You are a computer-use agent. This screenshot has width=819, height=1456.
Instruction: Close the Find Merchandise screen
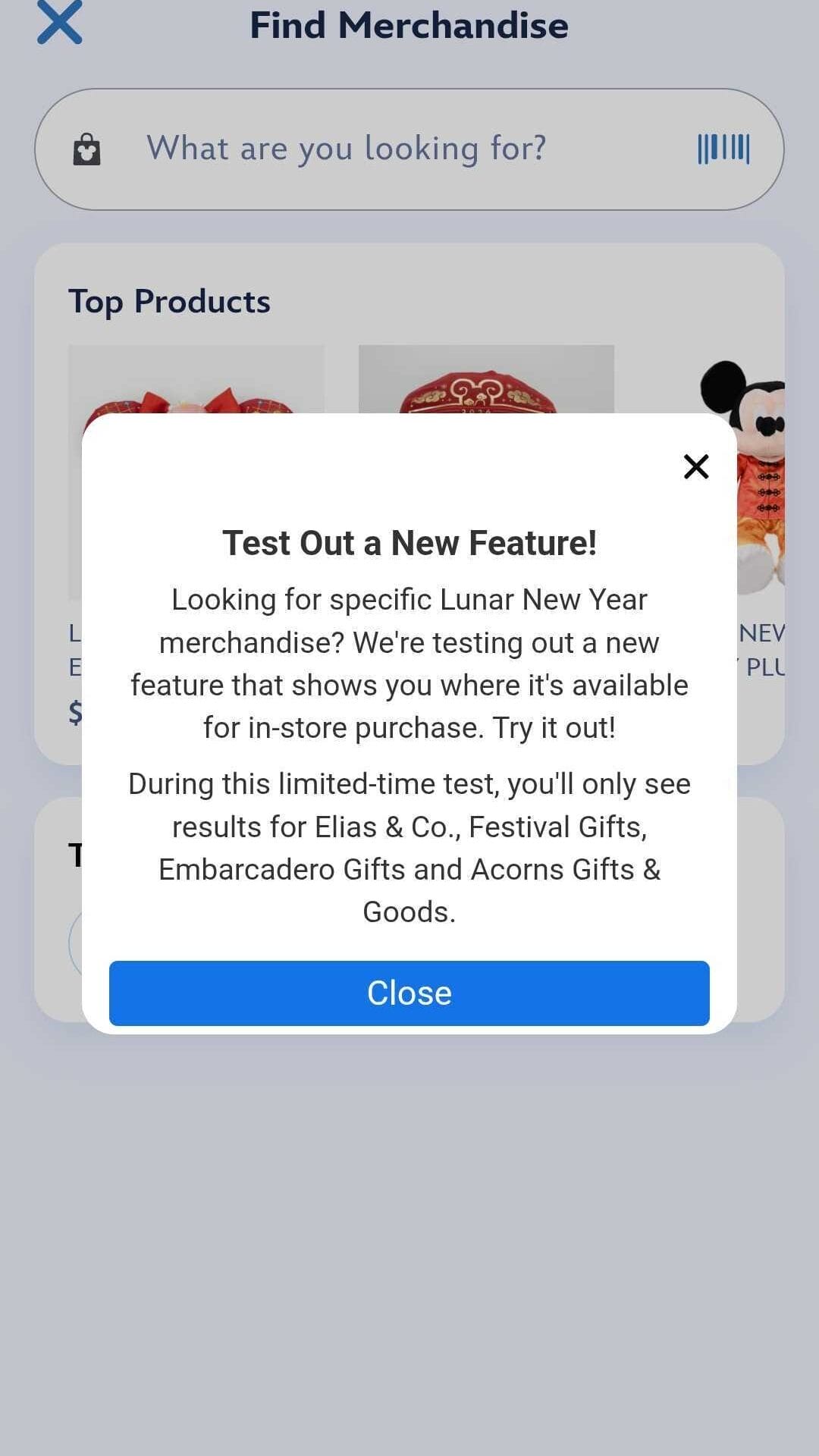click(x=60, y=23)
